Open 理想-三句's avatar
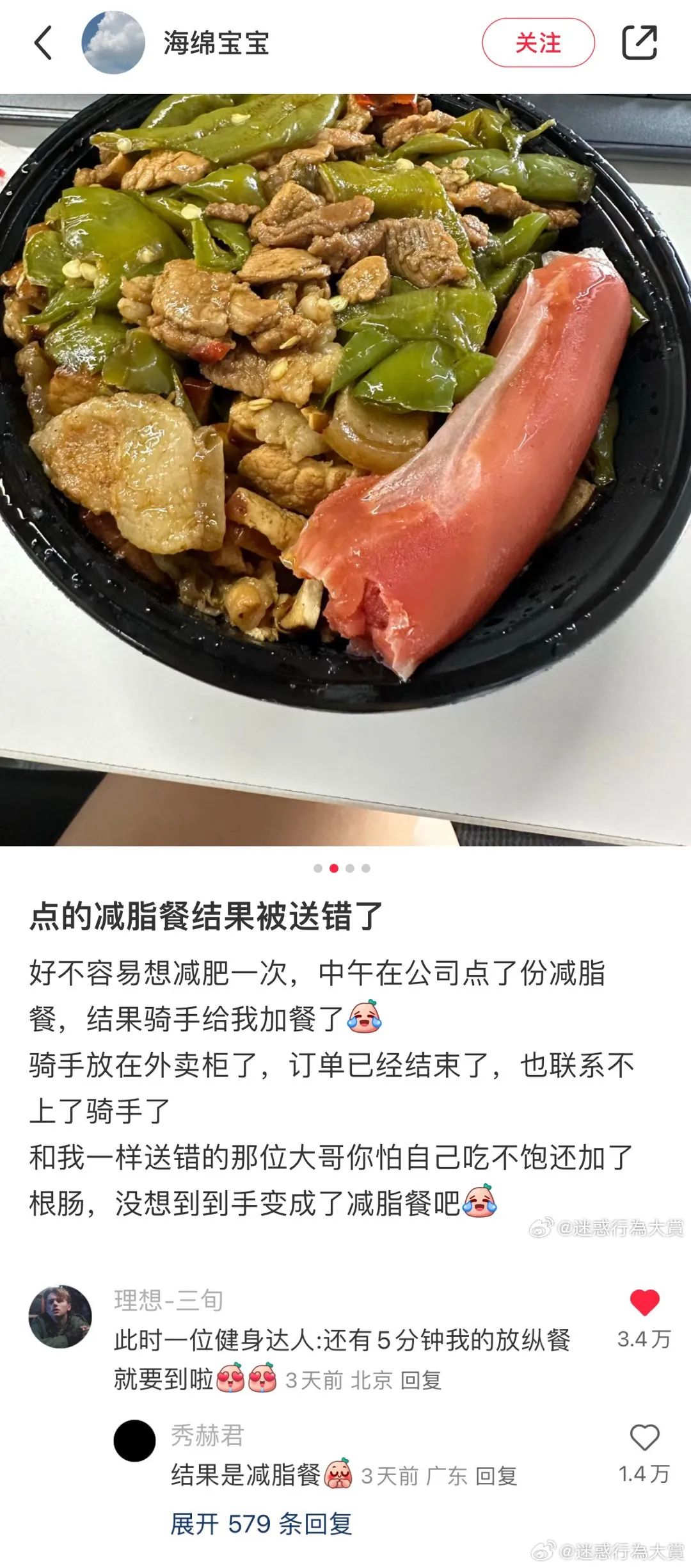This screenshot has height=1568, width=691. (x=60, y=1316)
